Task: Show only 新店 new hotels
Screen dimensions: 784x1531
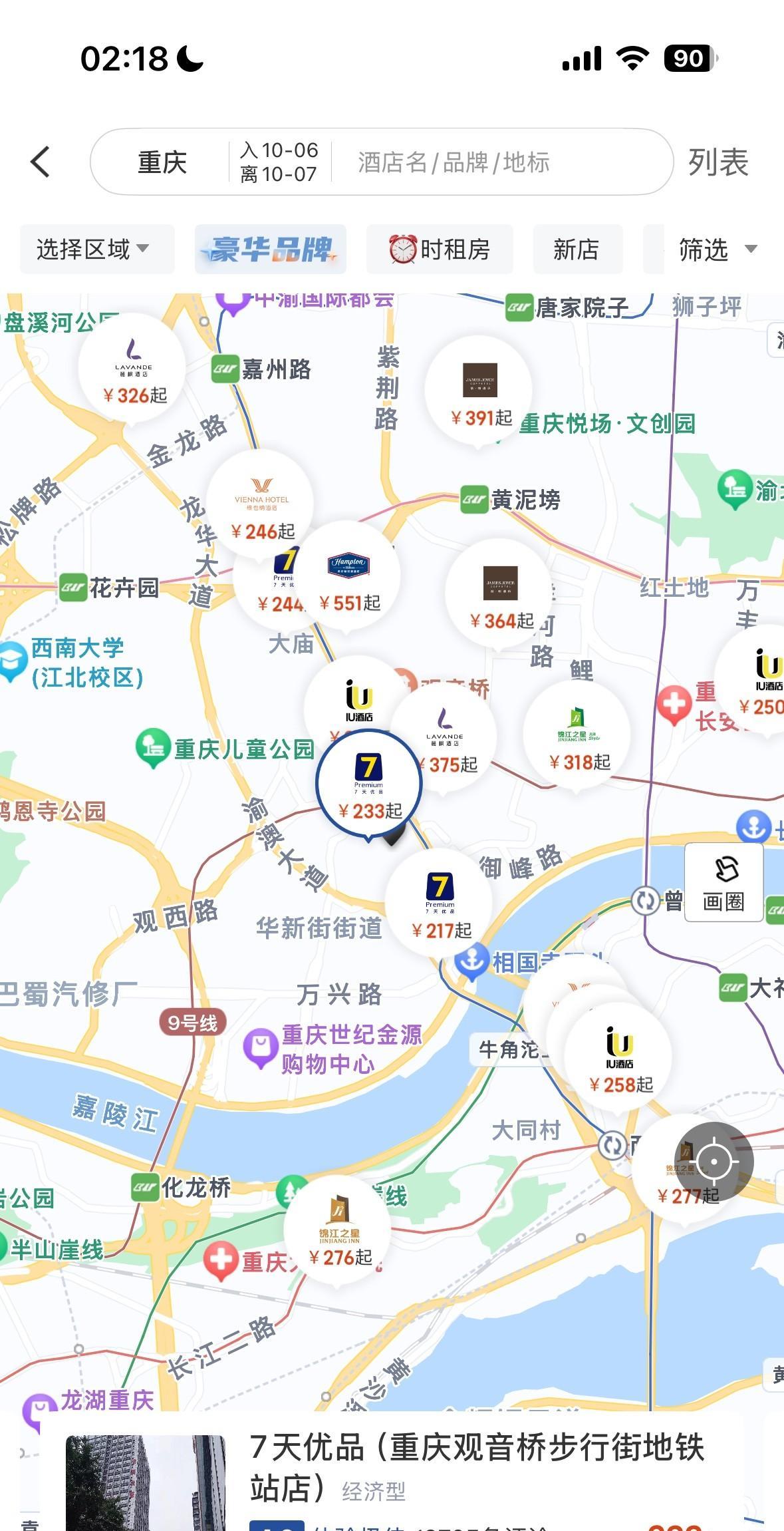Action: pyautogui.click(x=577, y=250)
